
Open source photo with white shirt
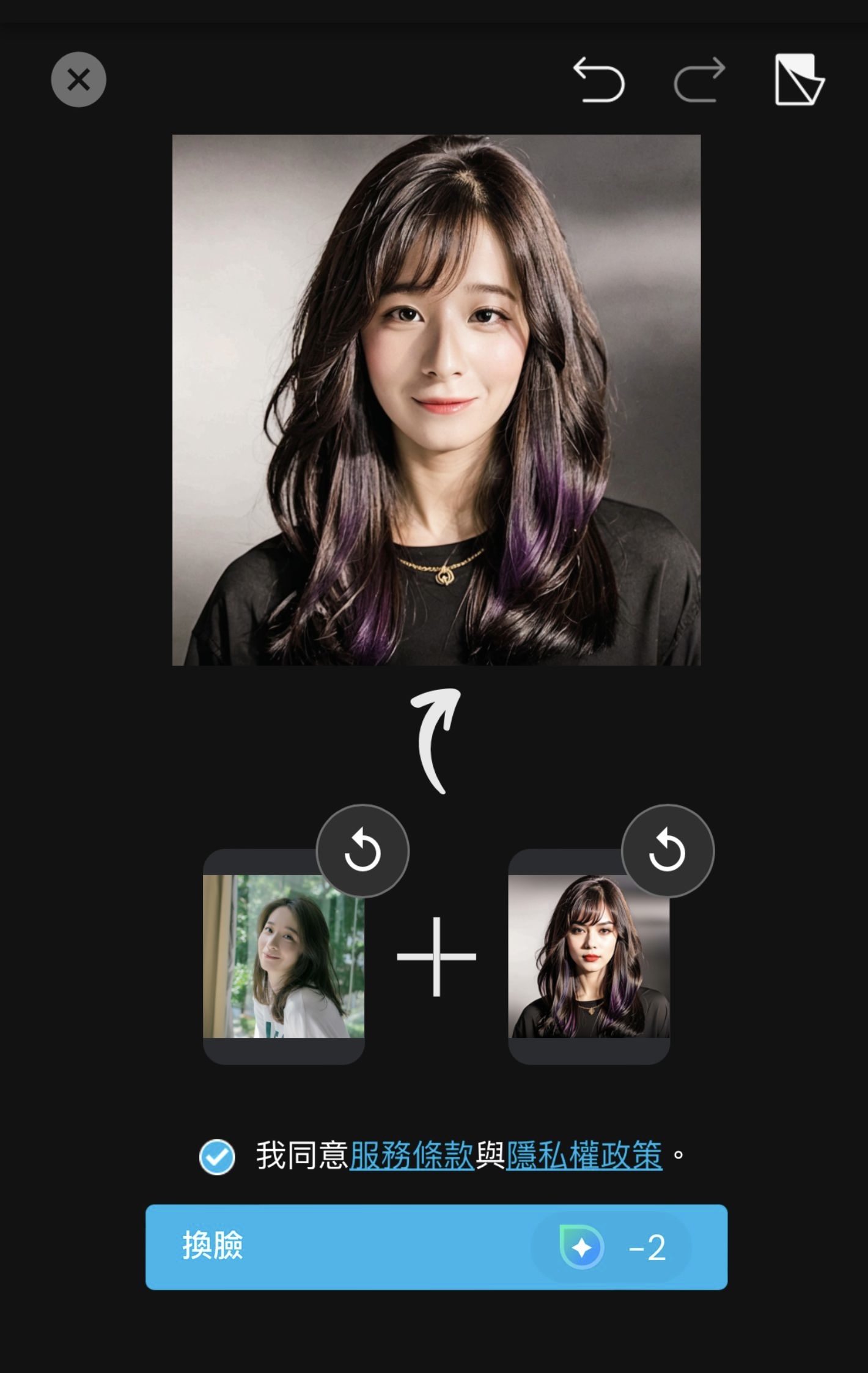point(284,966)
